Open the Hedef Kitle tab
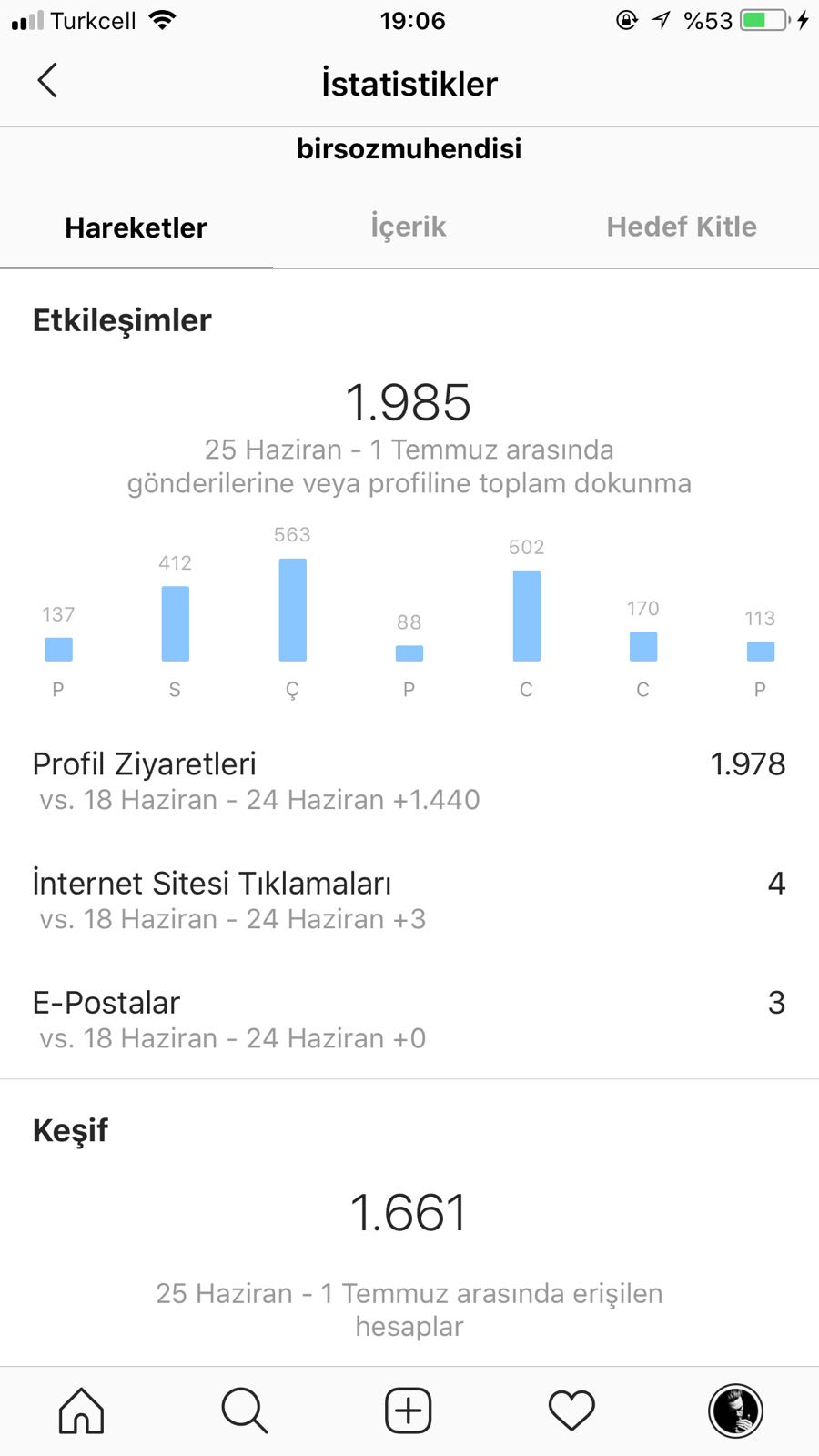This screenshot has height=1456, width=819. tap(682, 227)
